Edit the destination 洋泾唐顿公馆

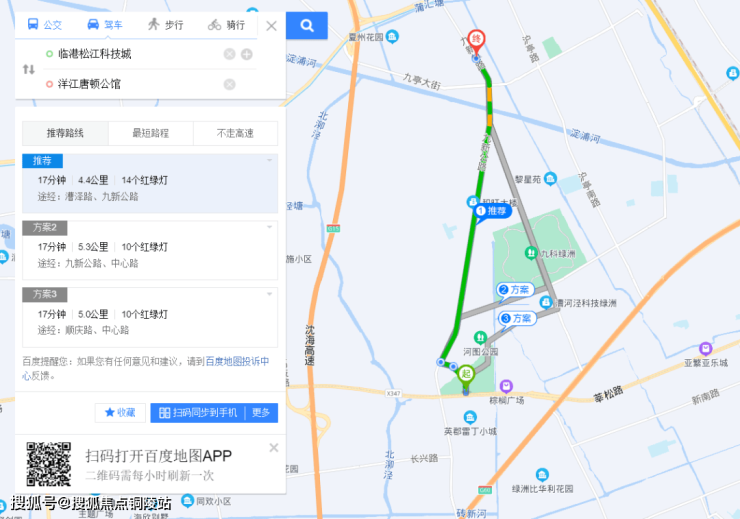(130, 84)
